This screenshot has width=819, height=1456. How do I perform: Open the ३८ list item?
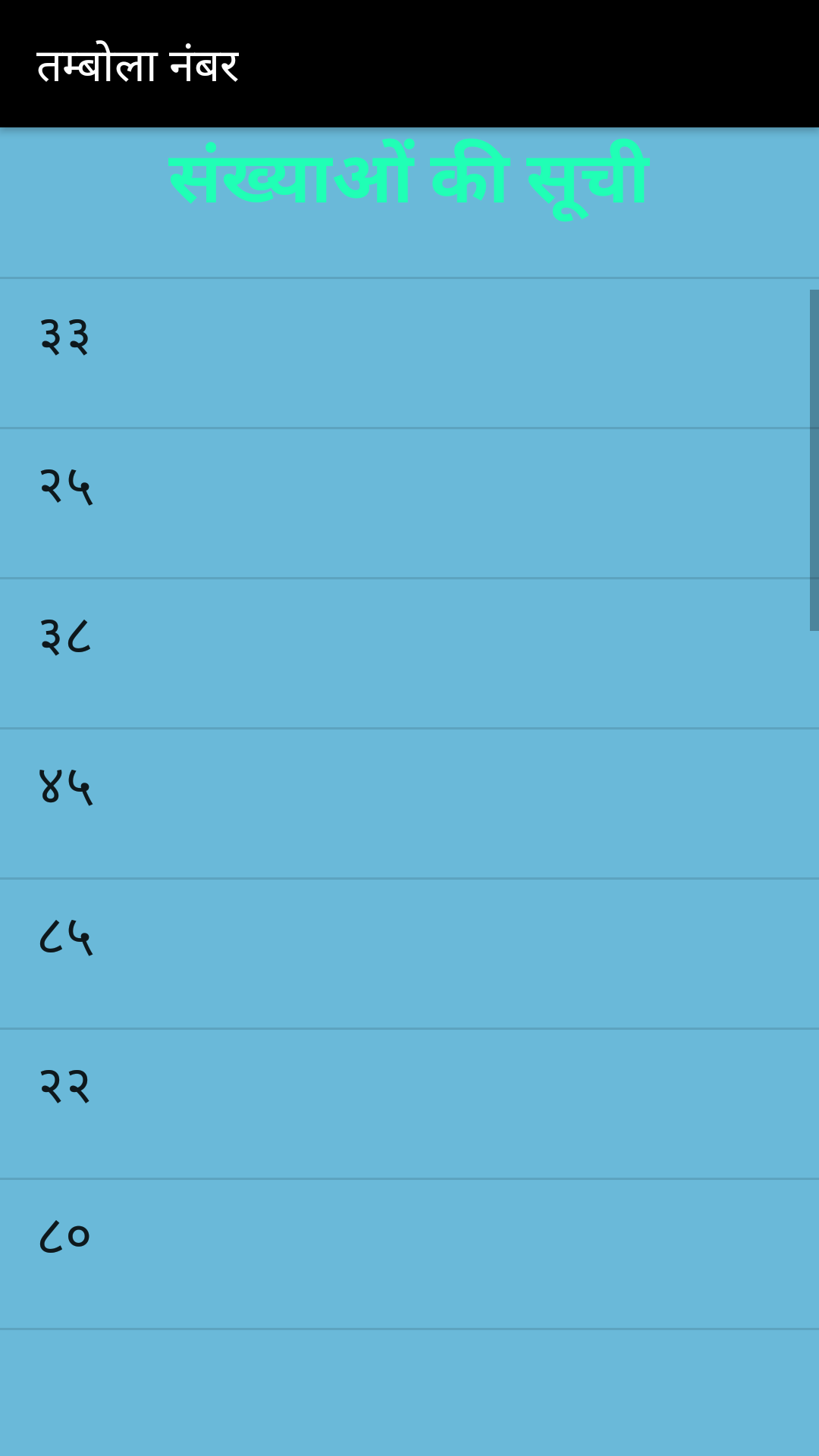pyautogui.click(x=409, y=653)
